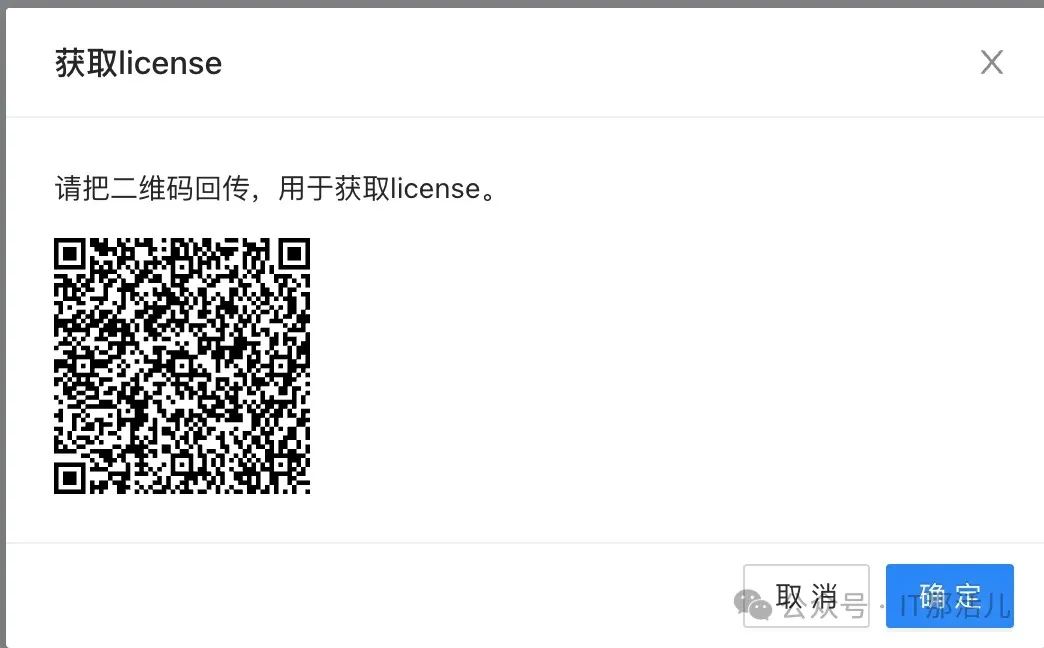Close the 获取license dialog
1044x648 pixels.
click(x=991, y=63)
